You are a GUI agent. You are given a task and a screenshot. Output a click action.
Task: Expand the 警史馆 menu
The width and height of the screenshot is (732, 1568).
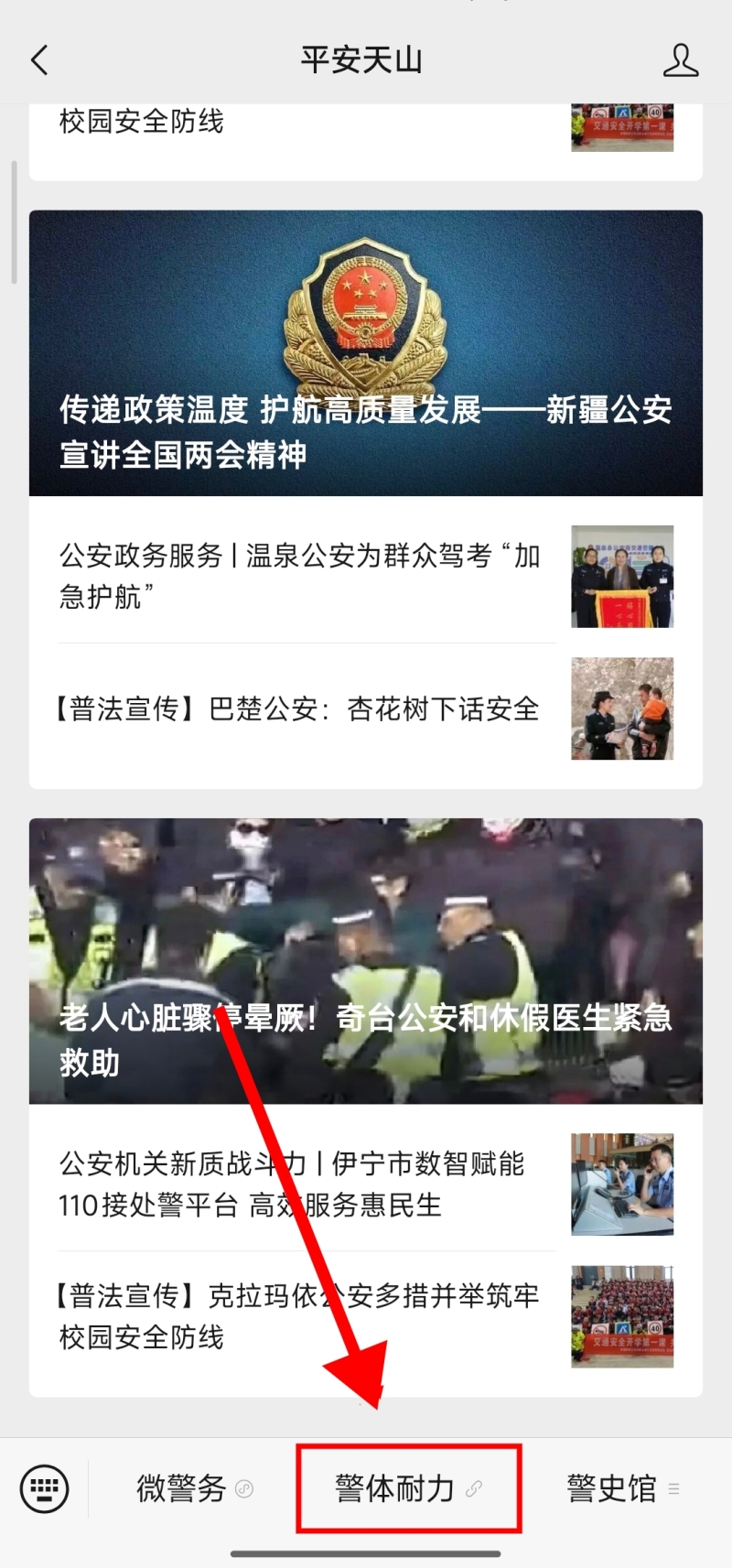(622, 1488)
